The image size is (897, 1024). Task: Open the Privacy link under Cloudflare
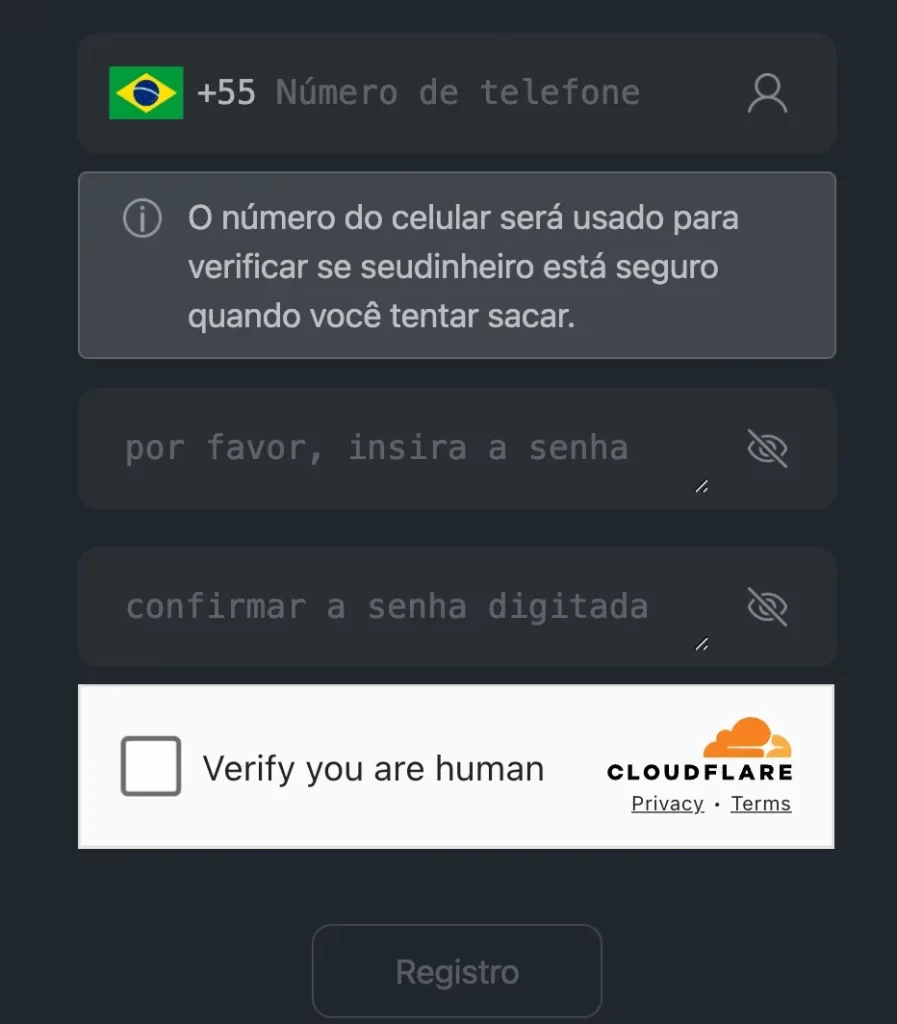(x=667, y=803)
